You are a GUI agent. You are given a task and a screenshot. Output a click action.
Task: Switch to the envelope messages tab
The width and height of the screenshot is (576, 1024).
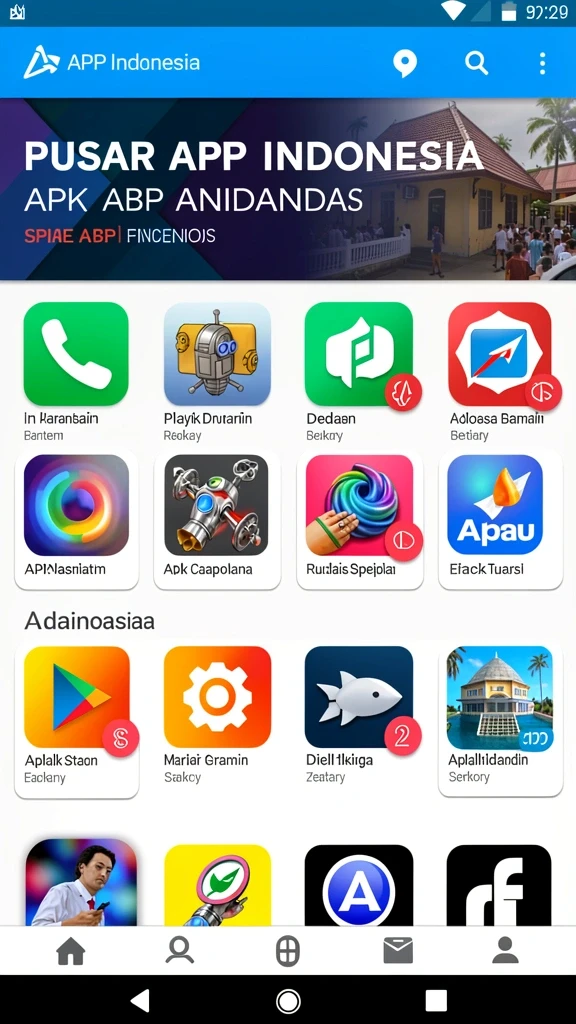pyautogui.click(x=398, y=951)
